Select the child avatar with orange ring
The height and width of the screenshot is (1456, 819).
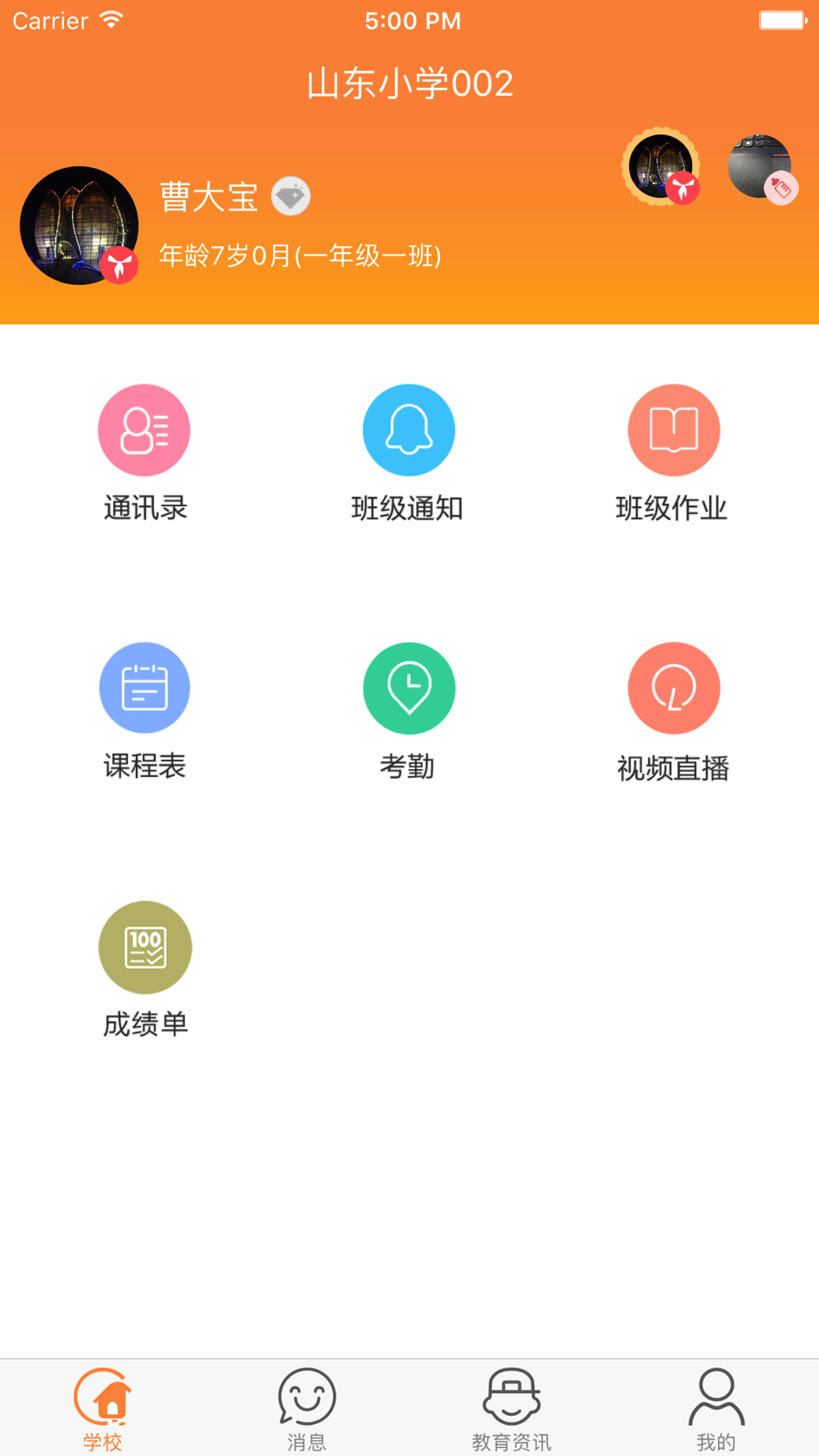pos(660,166)
